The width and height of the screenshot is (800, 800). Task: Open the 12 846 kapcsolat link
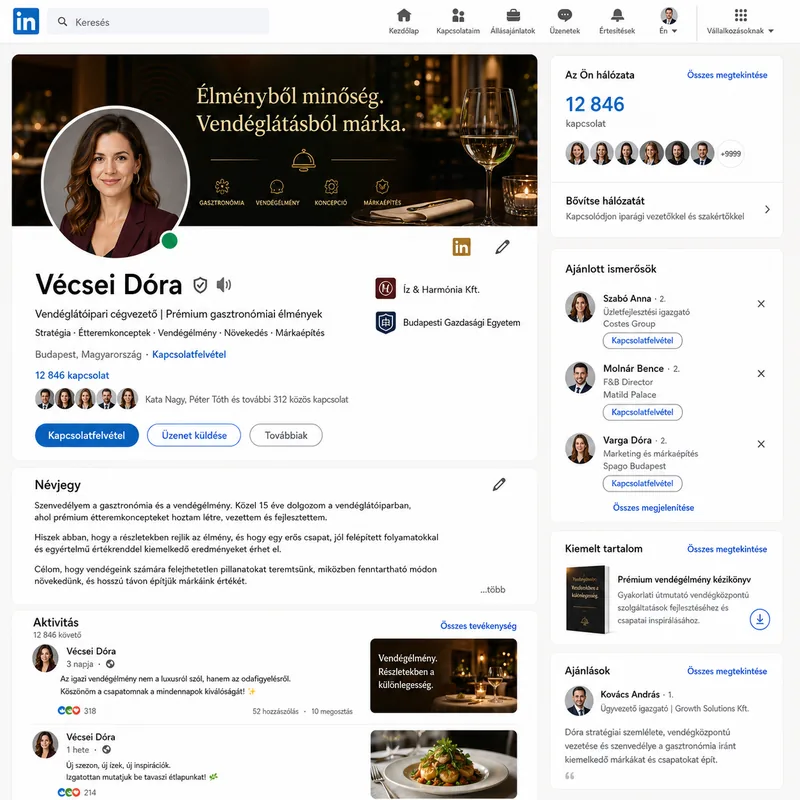tap(72, 376)
